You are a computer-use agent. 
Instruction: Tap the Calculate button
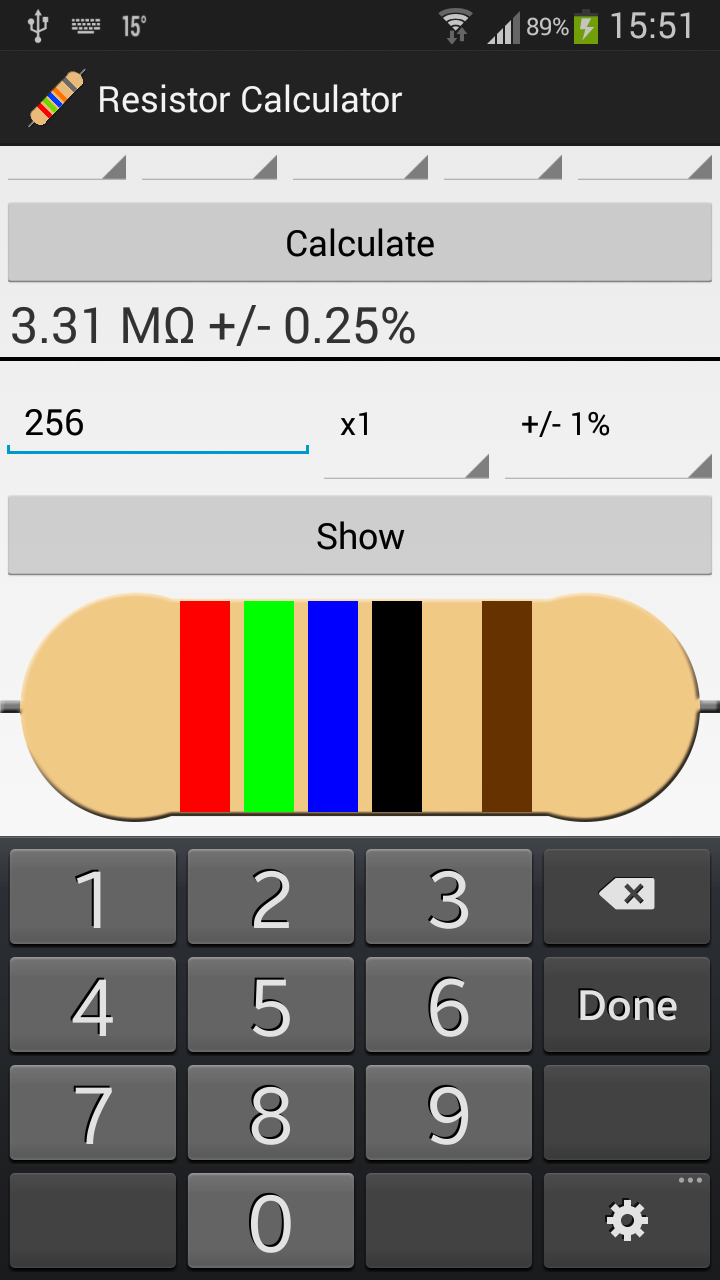coord(360,243)
